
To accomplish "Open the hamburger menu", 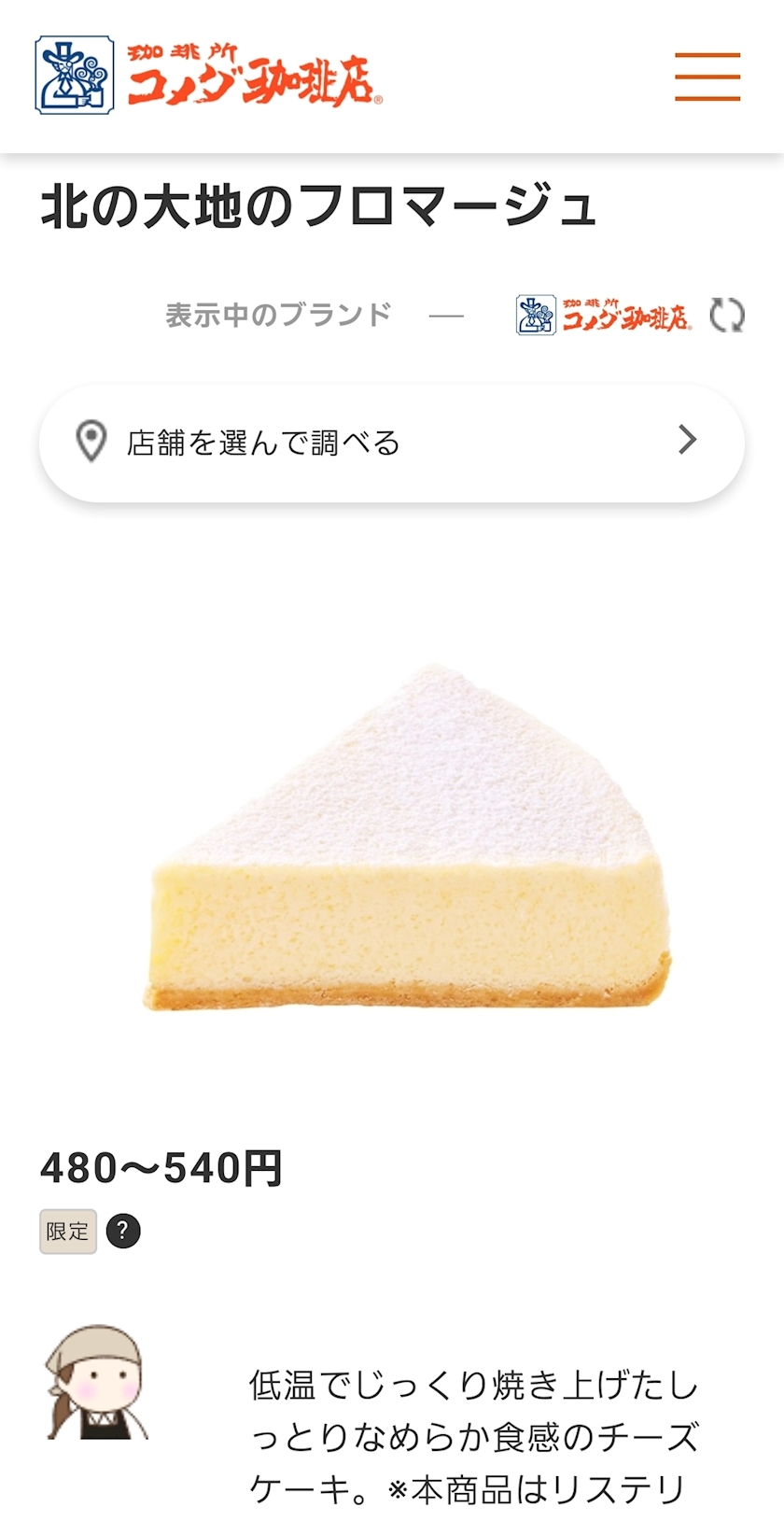I will pyautogui.click(x=707, y=77).
